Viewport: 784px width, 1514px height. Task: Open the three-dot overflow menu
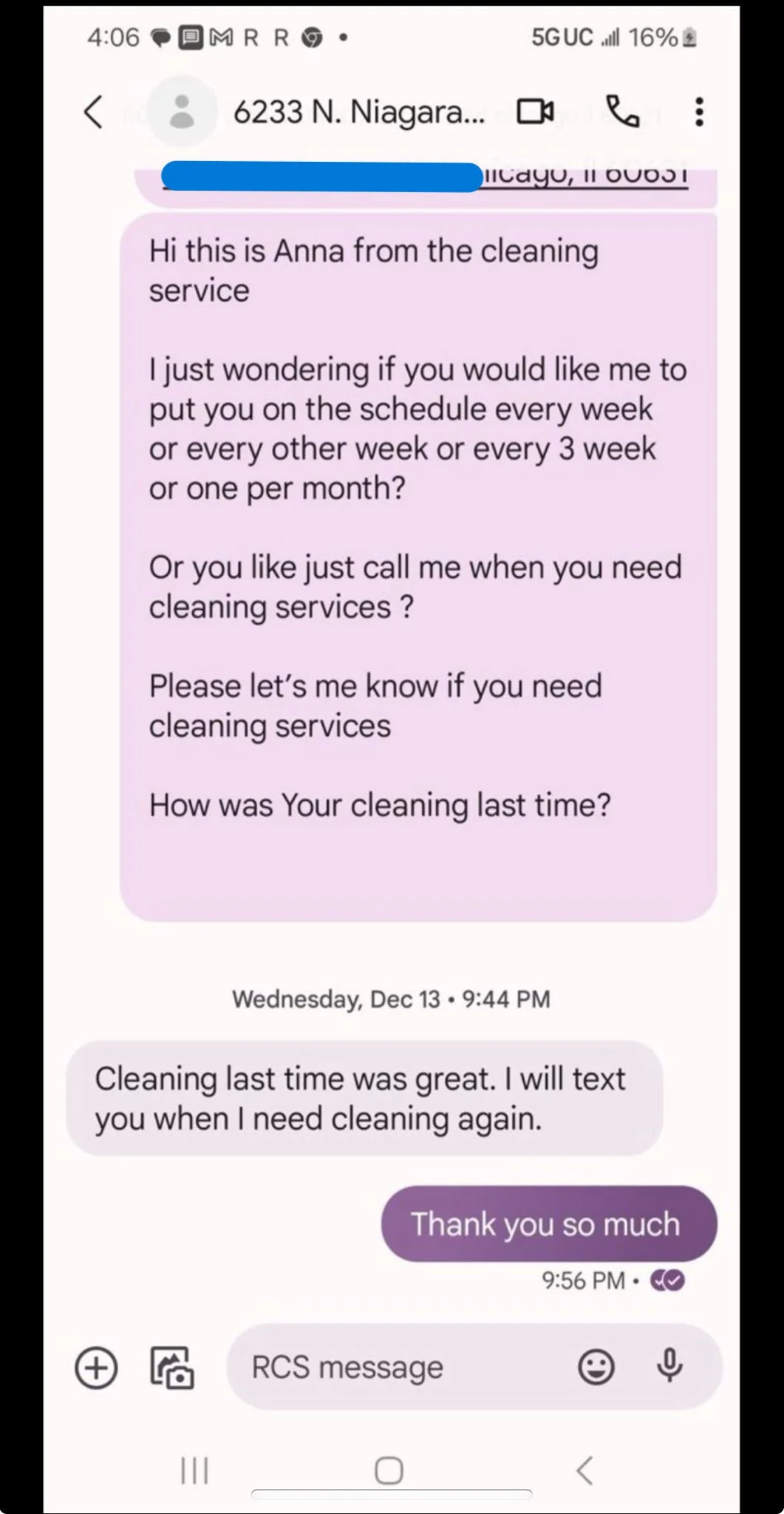(x=699, y=112)
